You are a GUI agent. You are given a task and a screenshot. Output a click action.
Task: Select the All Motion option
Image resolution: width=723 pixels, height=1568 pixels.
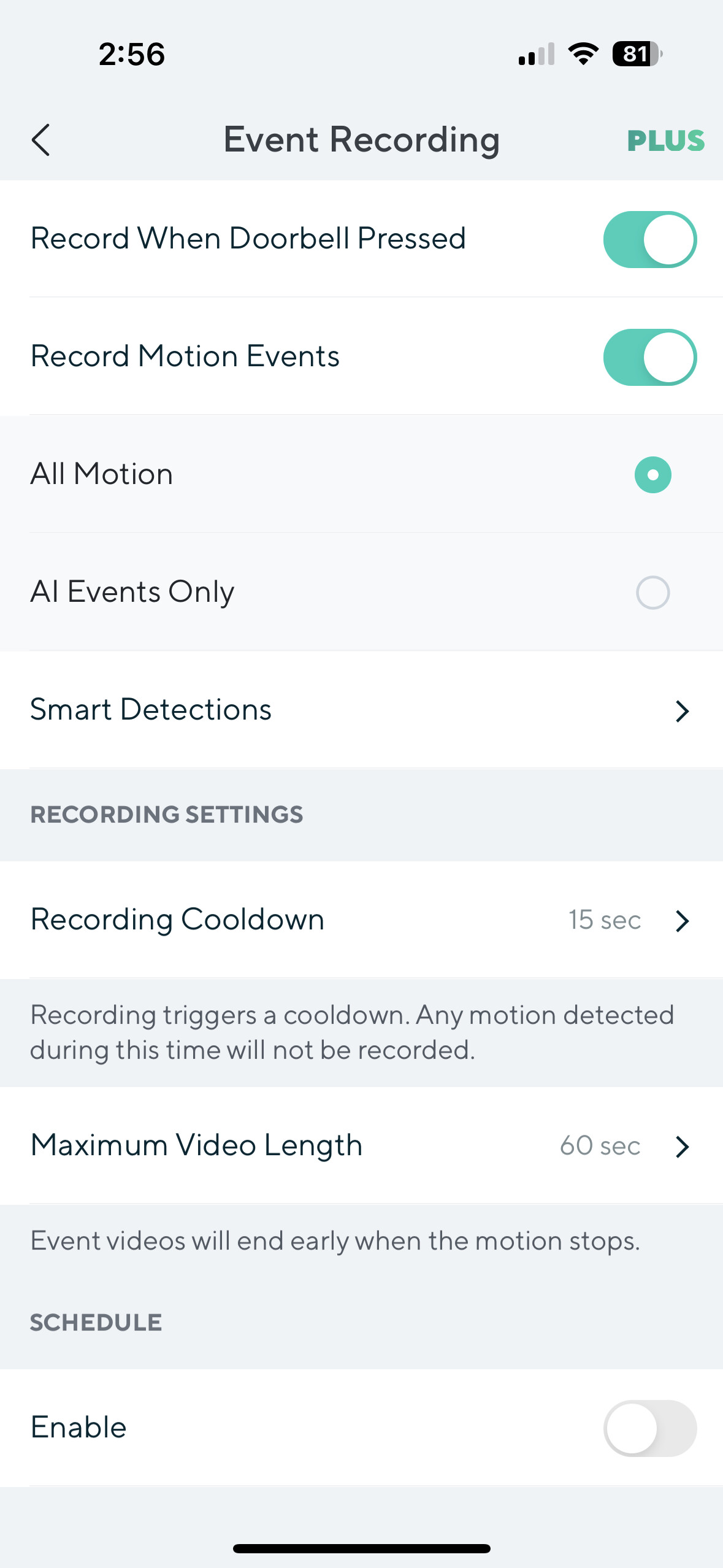click(x=652, y=475)
